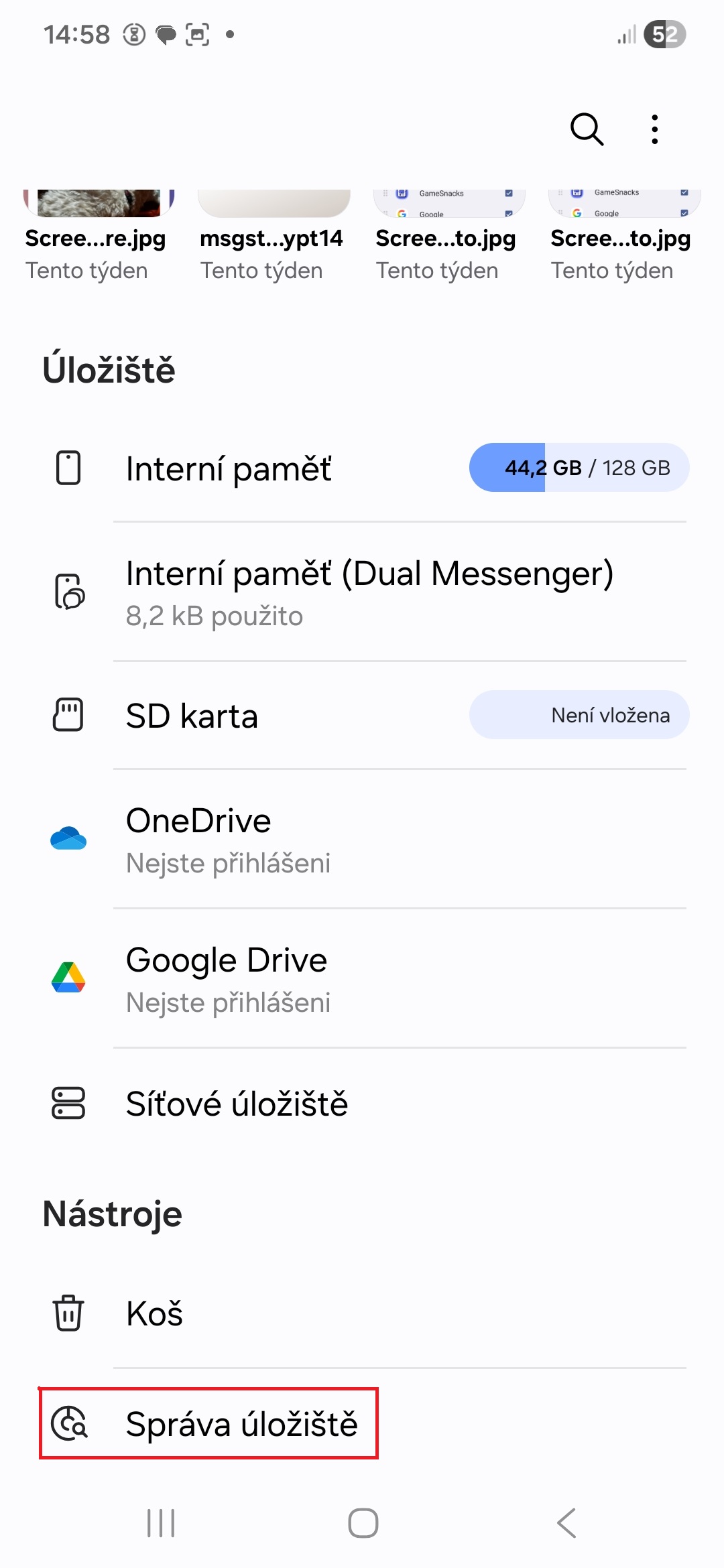Viewport: 724px width, 1568px height.
Task: Open the three-dot options menu
Action: coord(654,129)
